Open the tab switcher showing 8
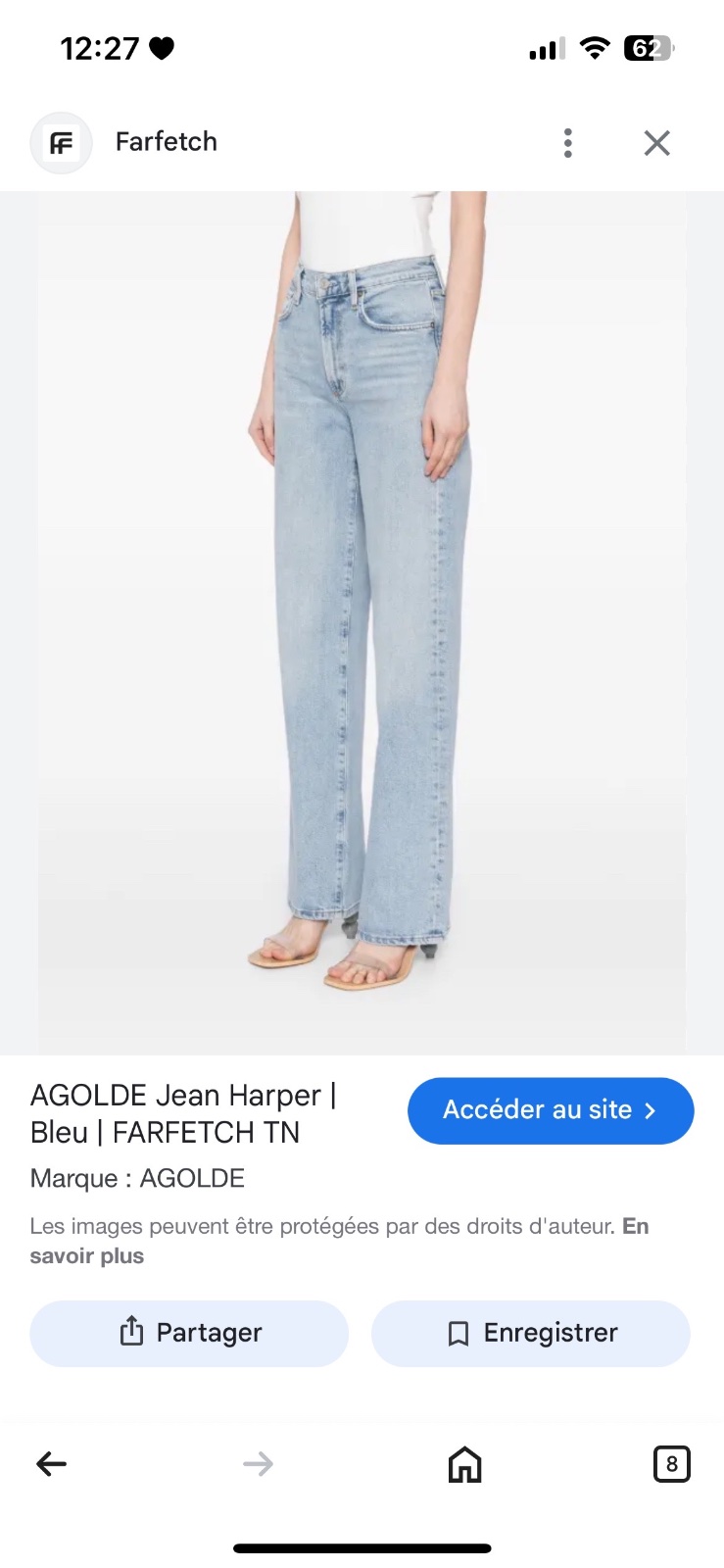 [672, 1464]
